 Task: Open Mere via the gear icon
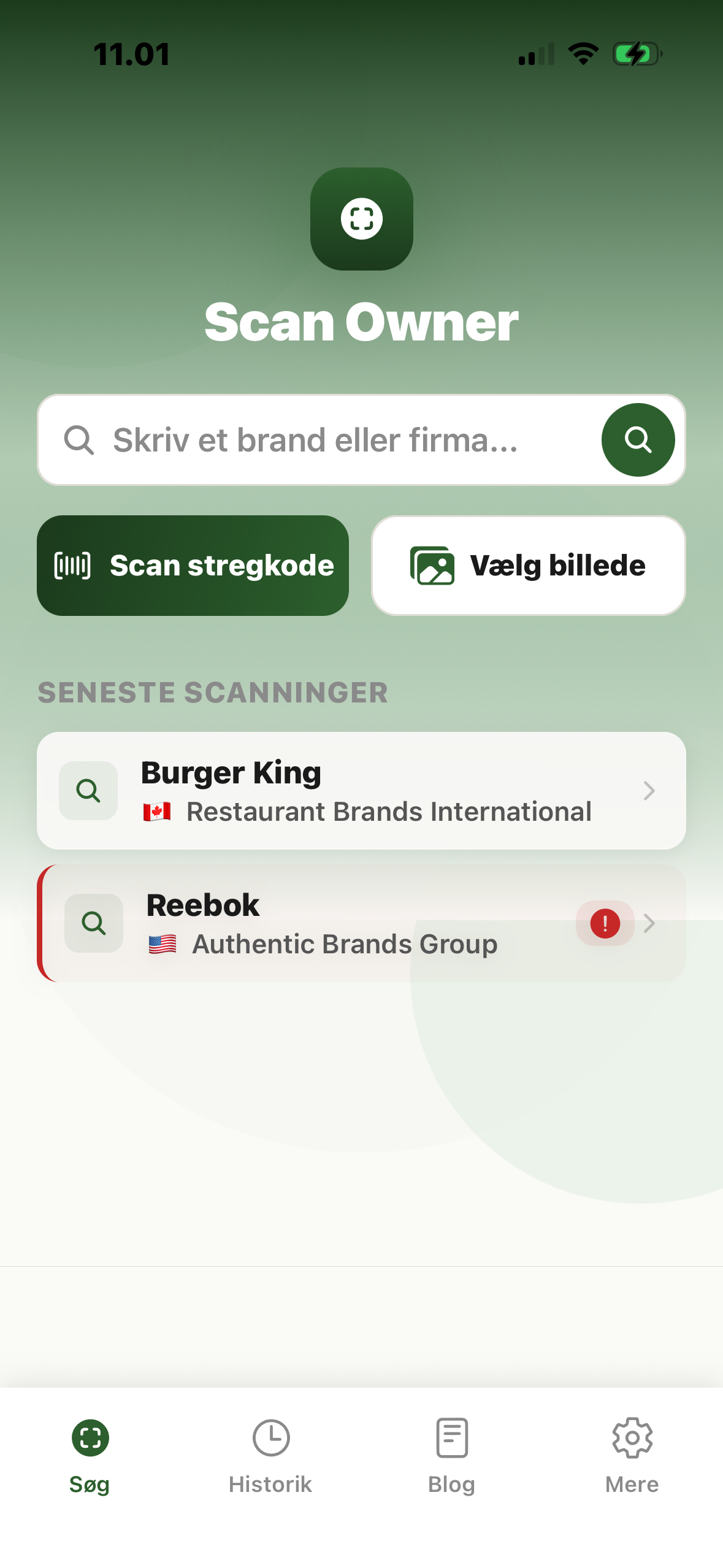(x=632, y=1438)
